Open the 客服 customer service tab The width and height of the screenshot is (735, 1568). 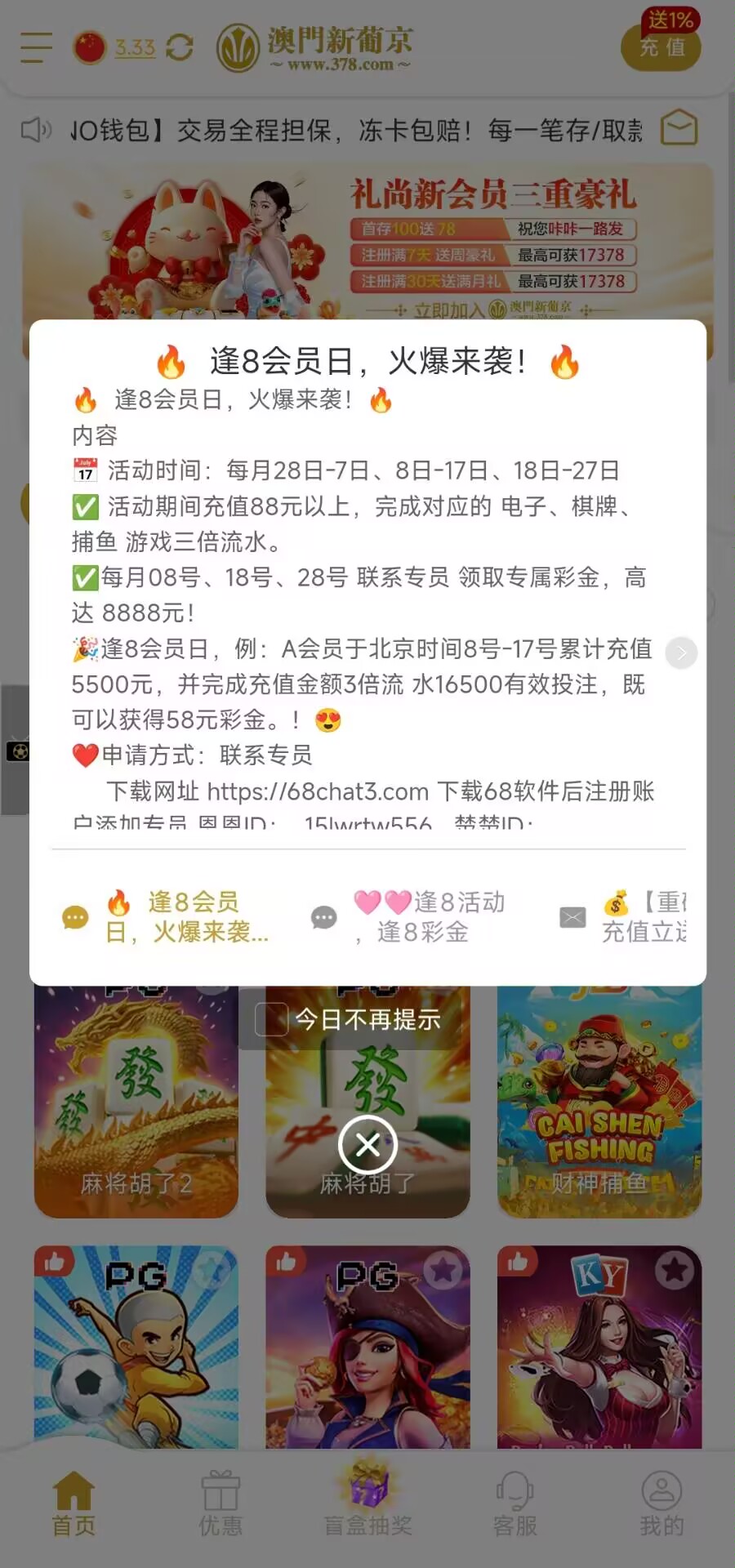click(x=514, y=1504)
